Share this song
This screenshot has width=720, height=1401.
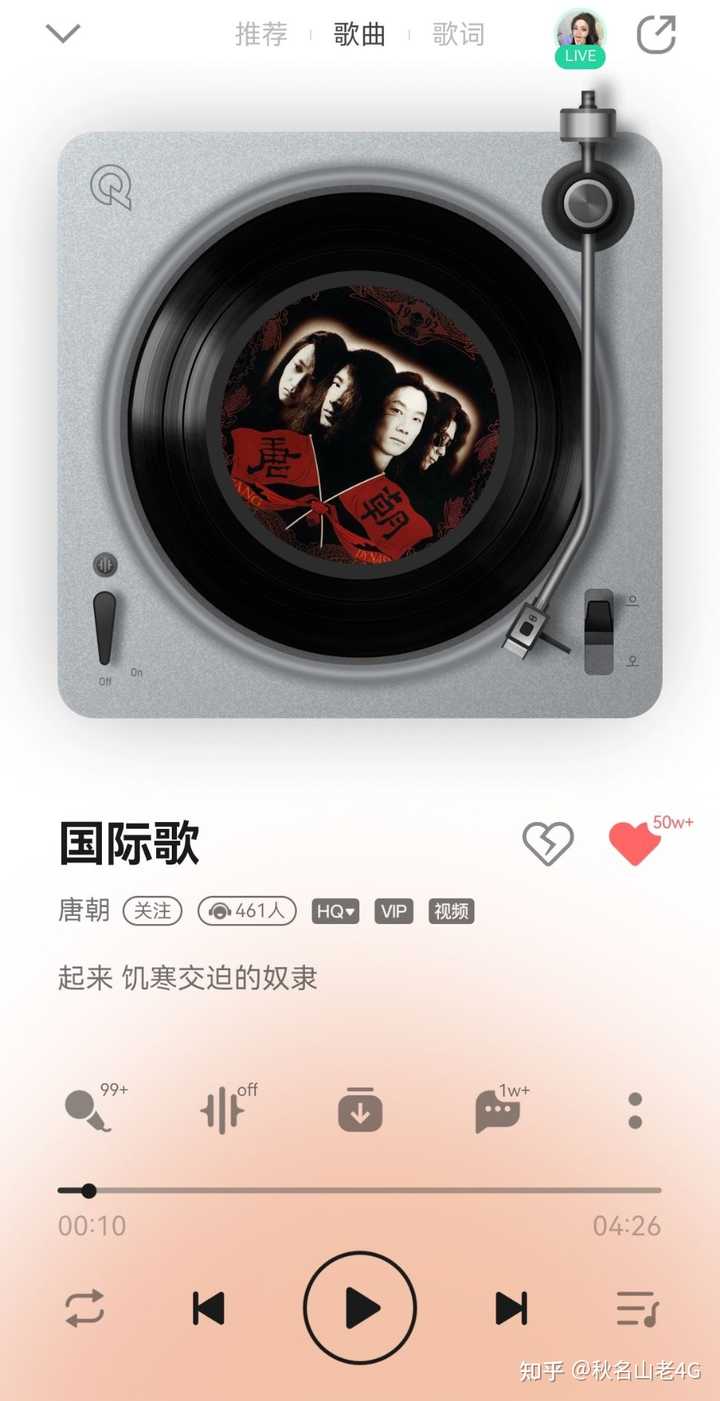pos(656,35)
